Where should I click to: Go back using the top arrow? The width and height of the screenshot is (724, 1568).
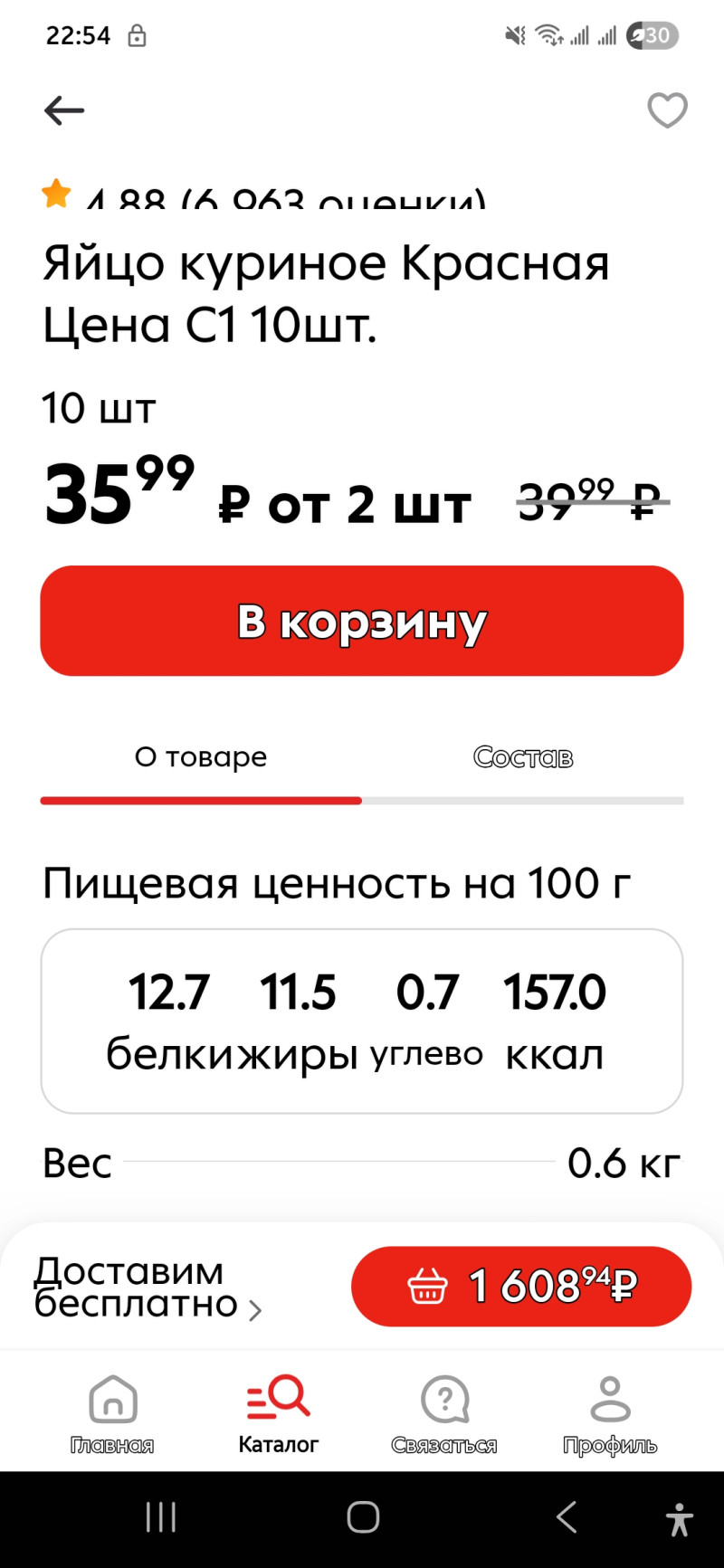tap(64, 111)
